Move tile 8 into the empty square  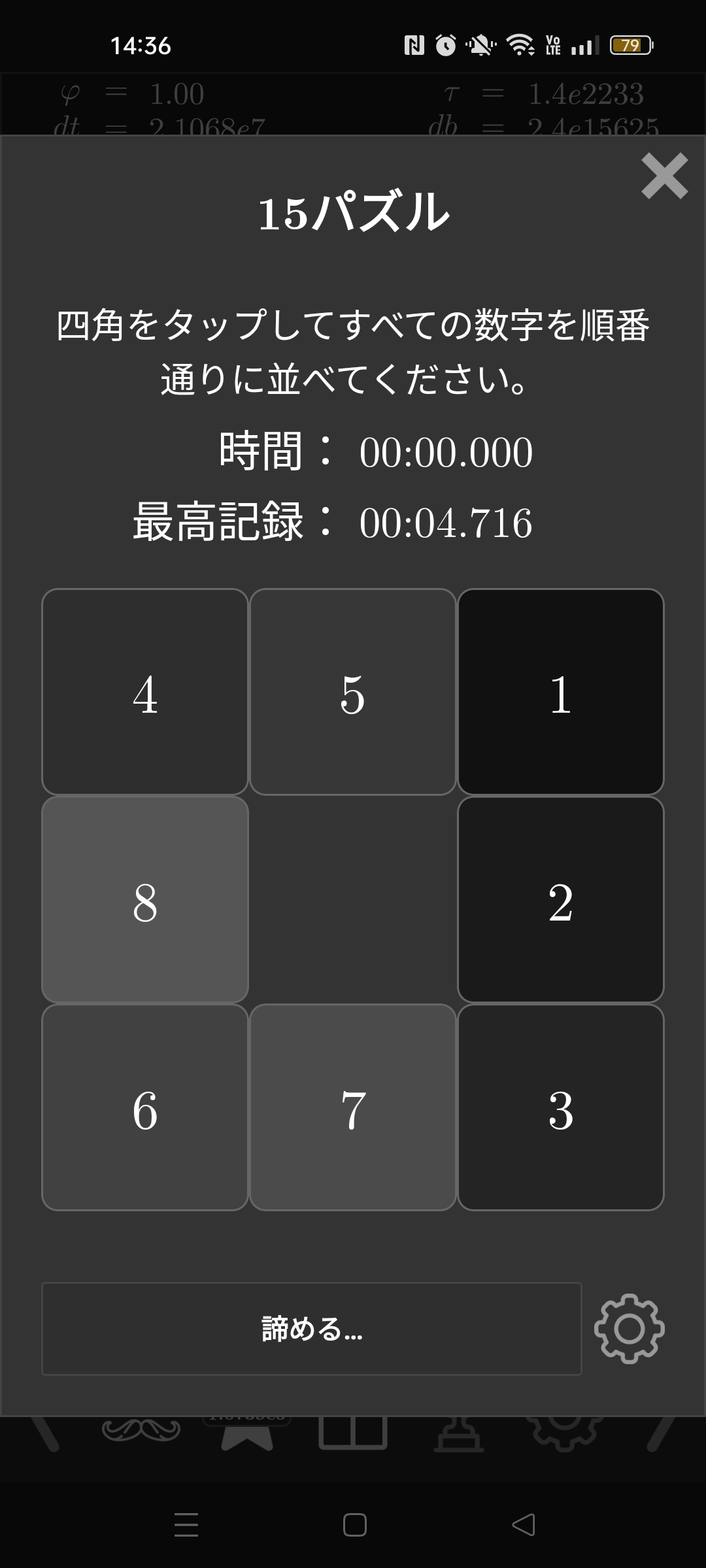pos(145,900)
